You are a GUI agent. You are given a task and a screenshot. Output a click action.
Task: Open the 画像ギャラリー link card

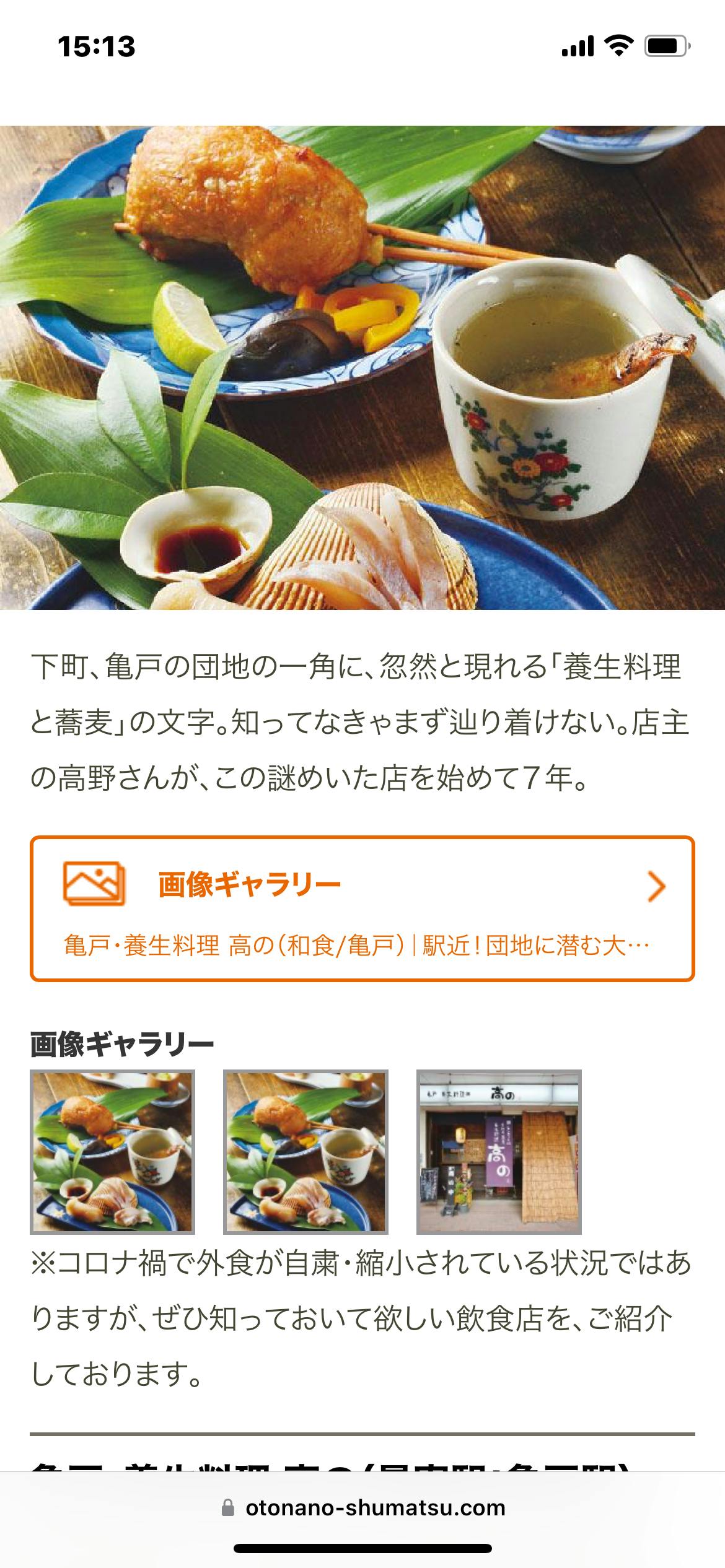[x=362, y=908]
